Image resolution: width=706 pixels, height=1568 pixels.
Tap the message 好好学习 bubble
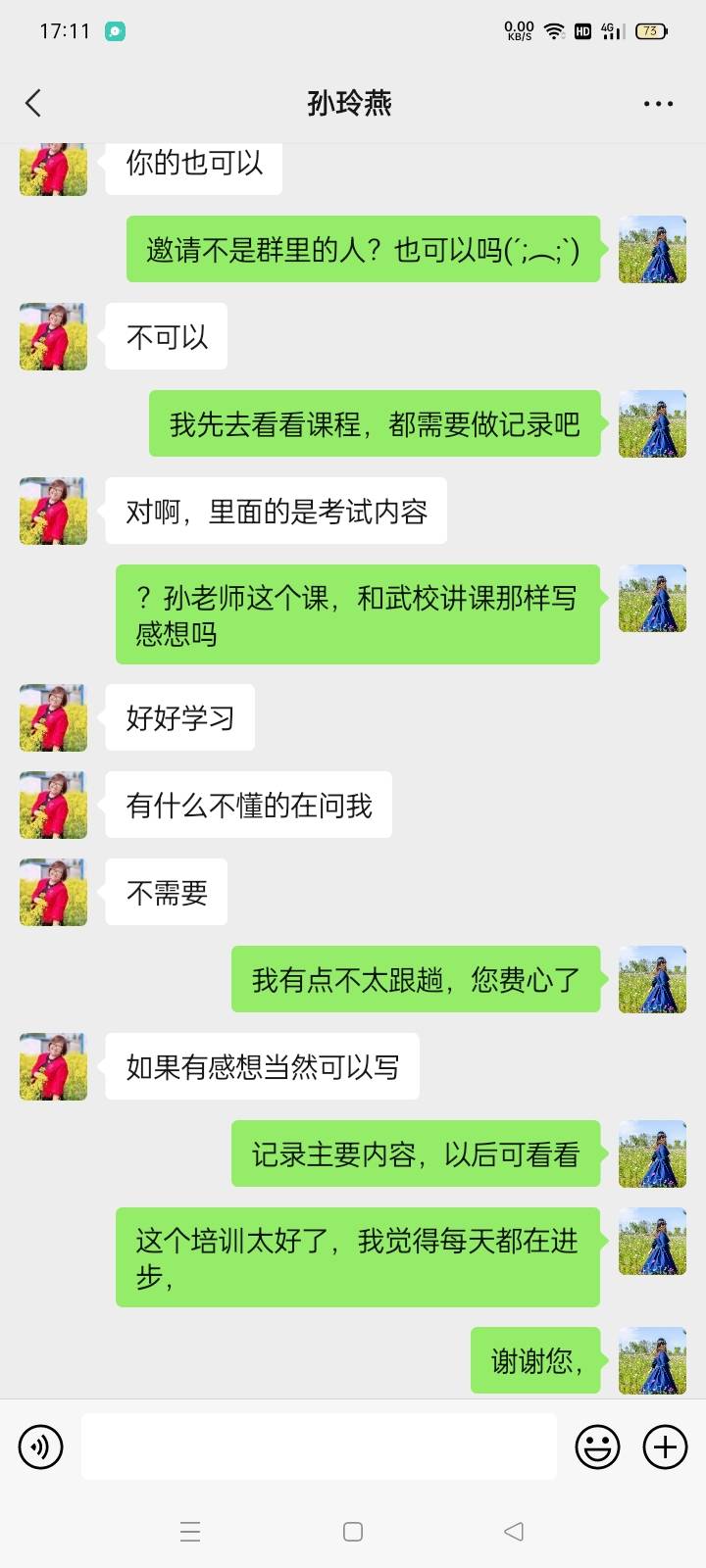click(x=179, y=718)
